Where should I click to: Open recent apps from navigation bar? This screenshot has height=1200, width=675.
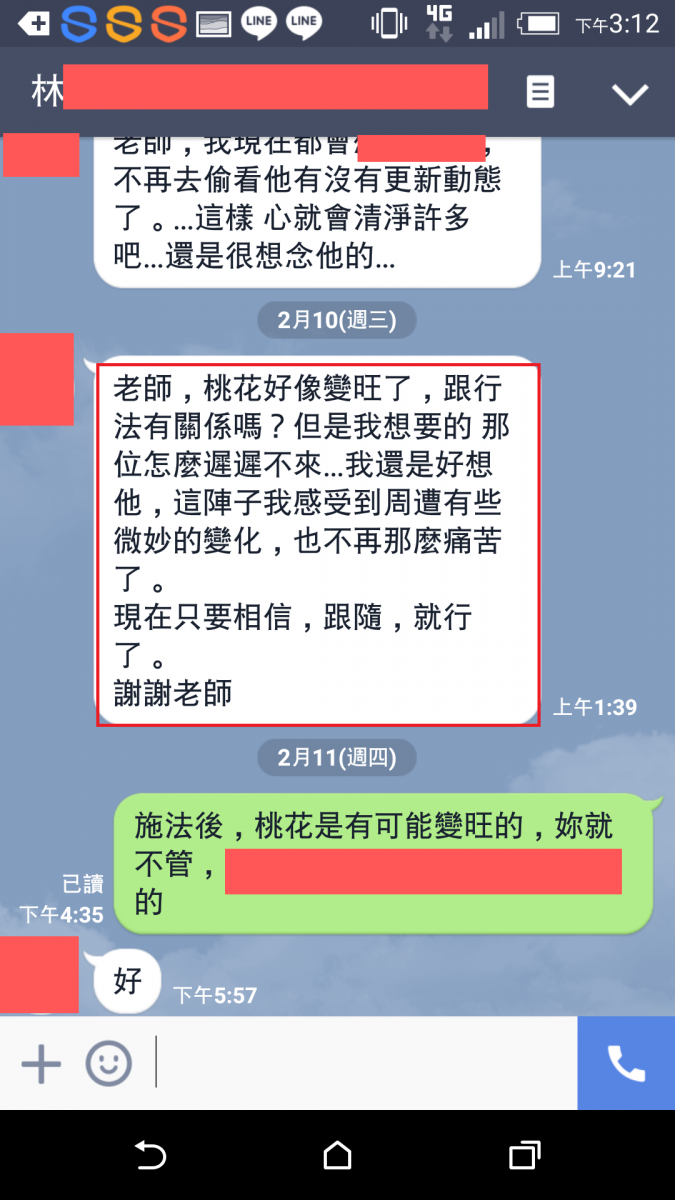[524, 1156]
